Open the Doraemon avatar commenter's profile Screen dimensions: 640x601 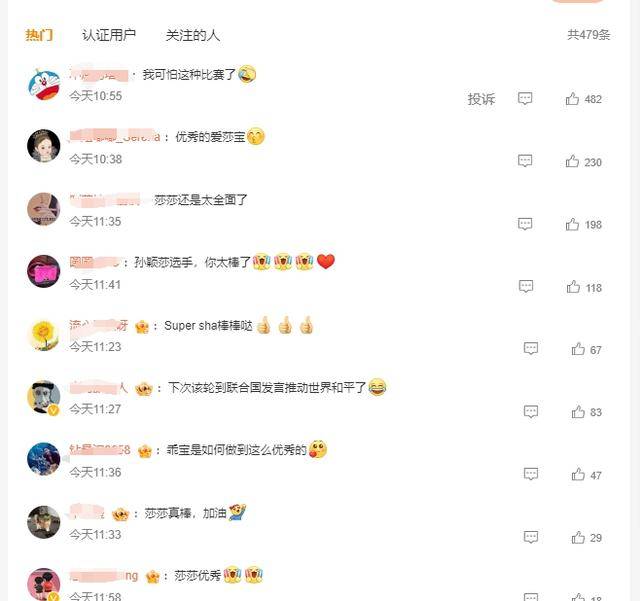(44, 84)
